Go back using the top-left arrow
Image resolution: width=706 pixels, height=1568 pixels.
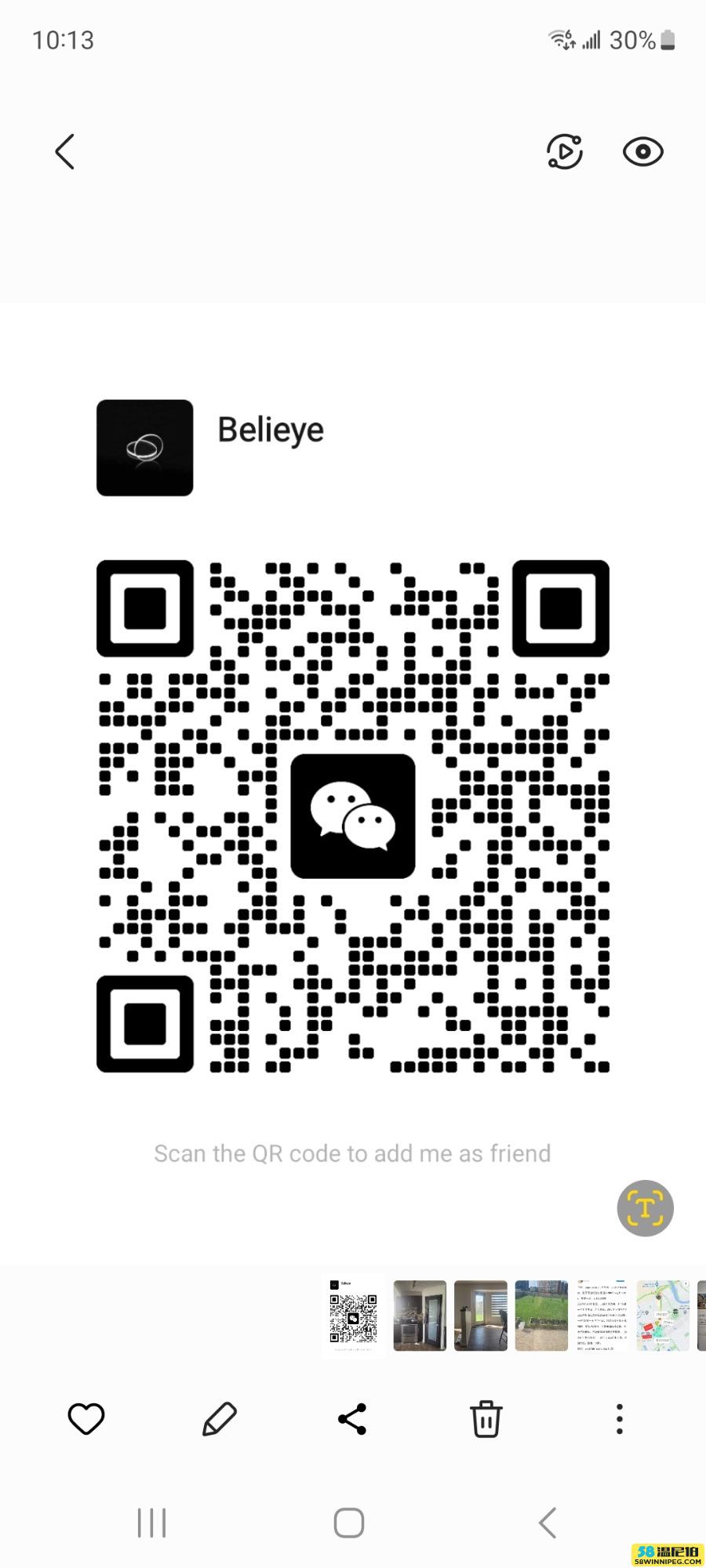pos(65,151)
